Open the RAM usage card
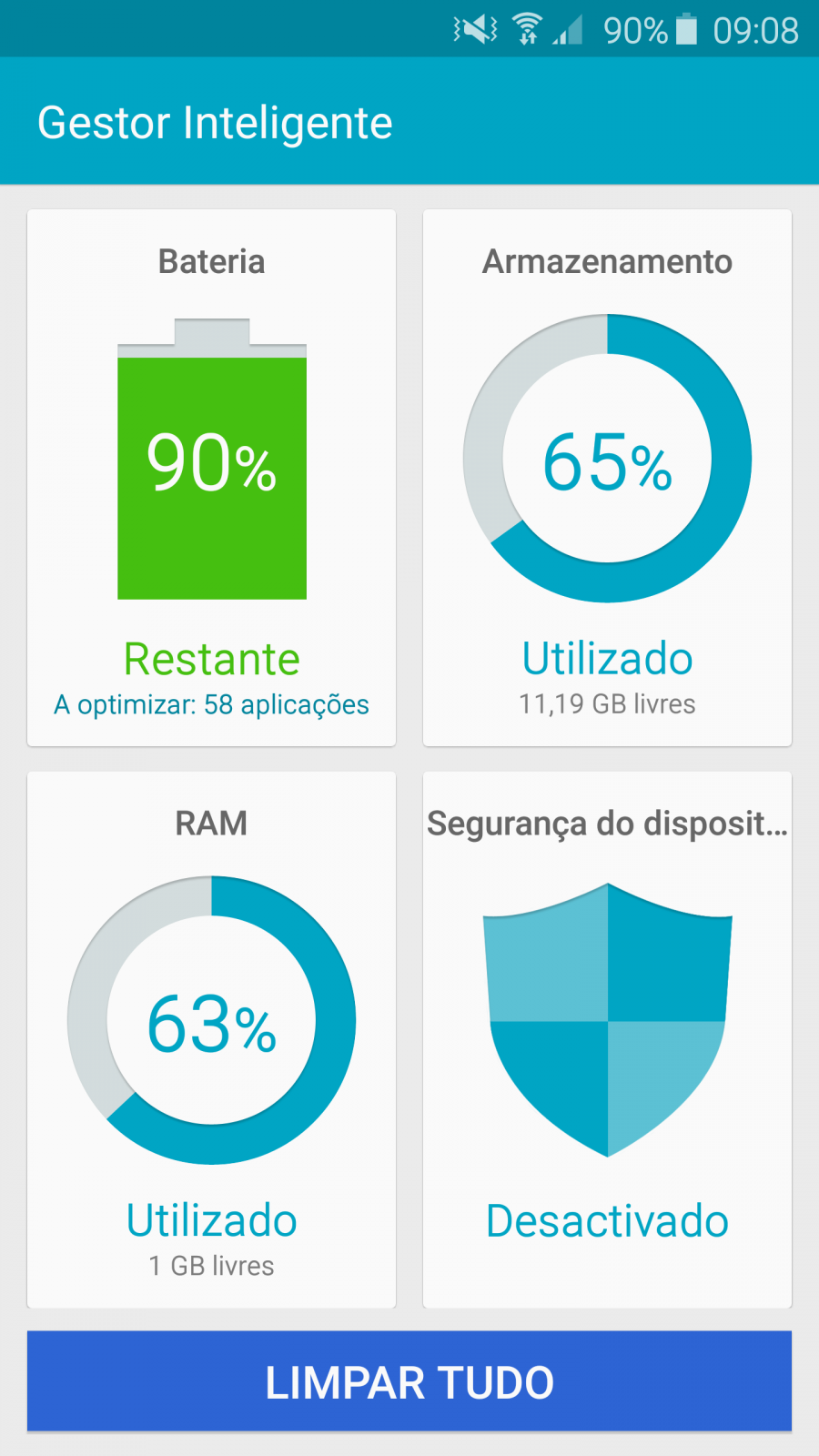Viewport: 819px width, 1456px height. pyautogui.click(x=211, y=1039)
